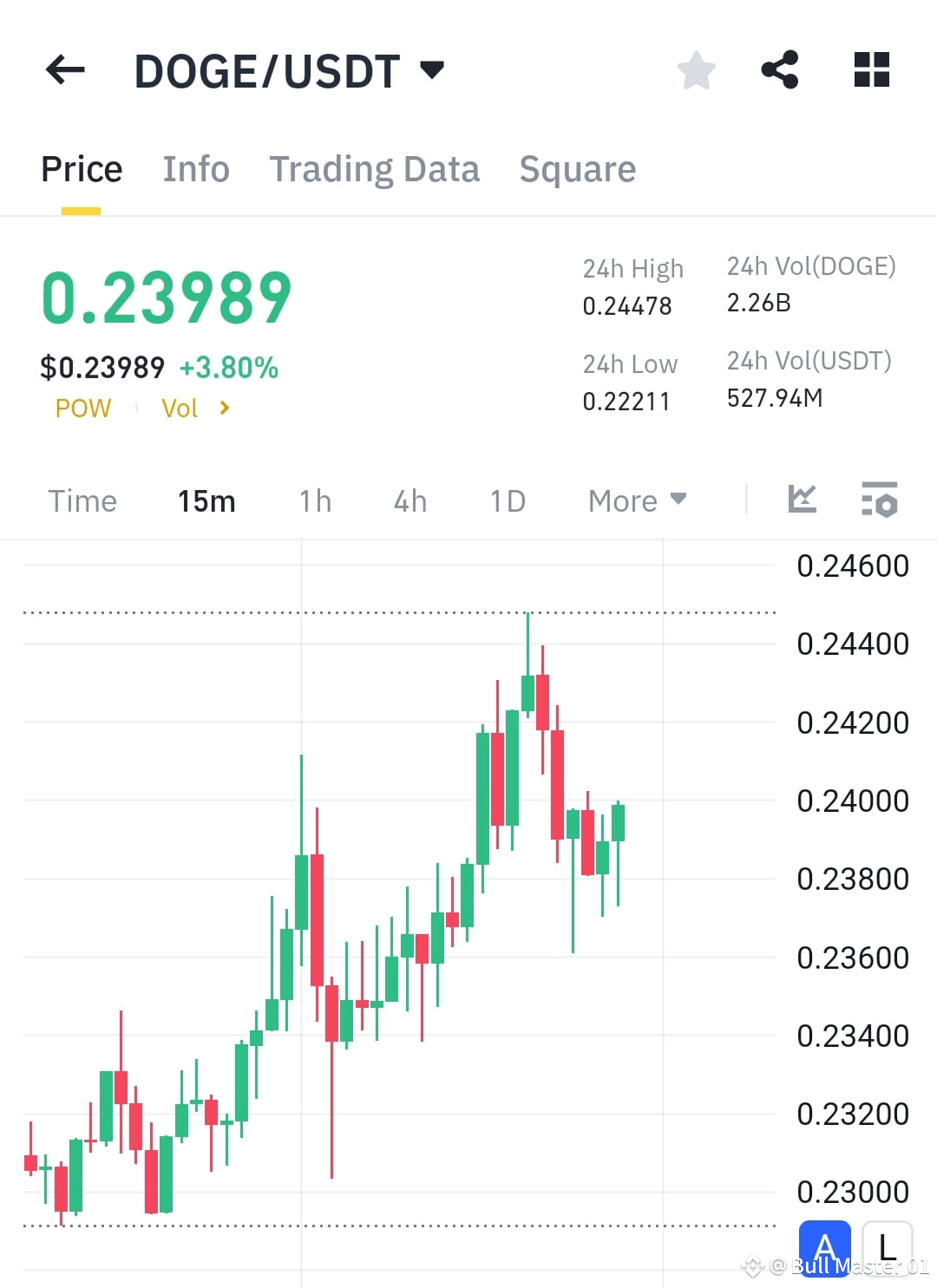937x1288 pixels.
Task: Favorite DOGE/USDT using the star icon
Action: pyautogui.click(x=697, y=69)
